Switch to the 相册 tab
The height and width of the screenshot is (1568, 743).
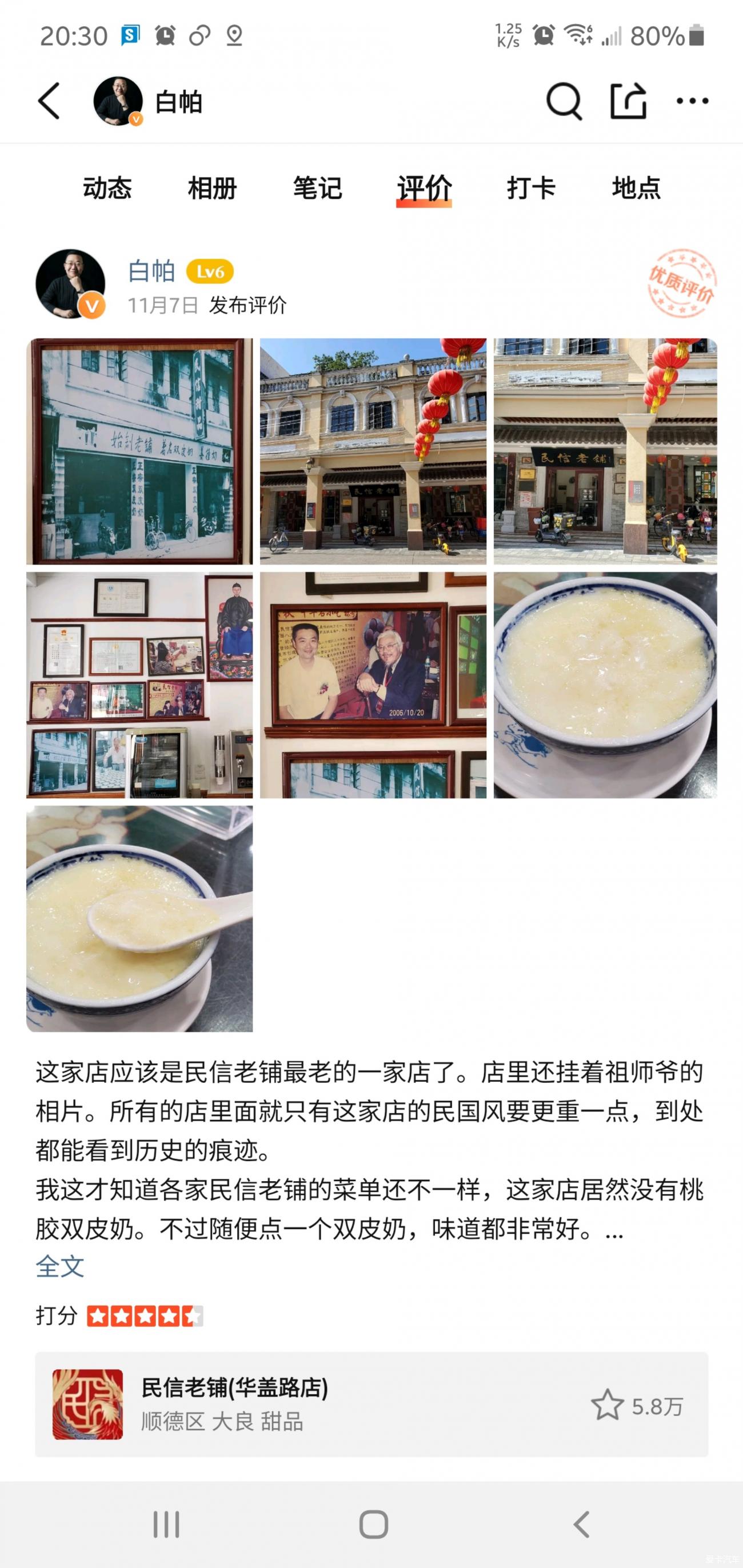212,188
